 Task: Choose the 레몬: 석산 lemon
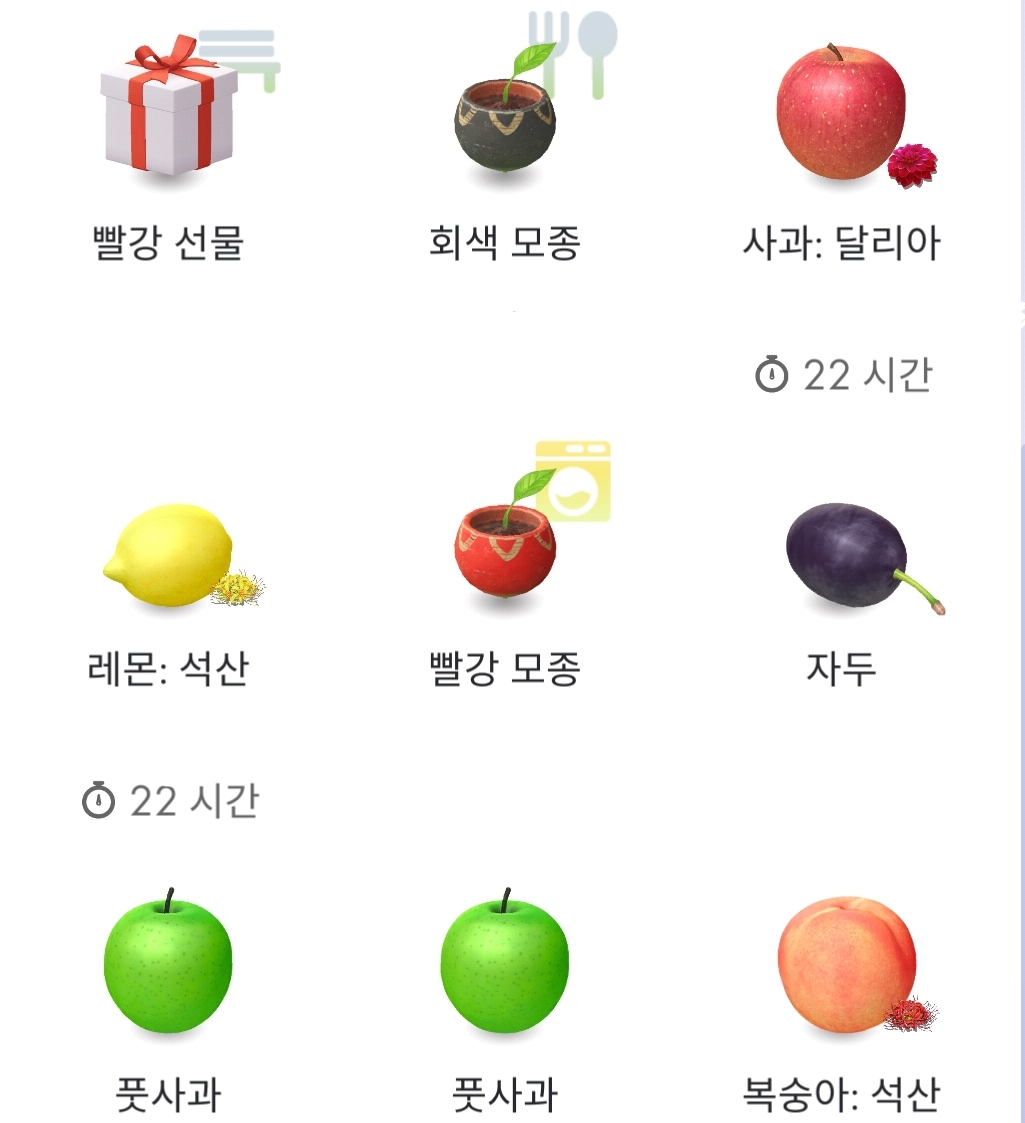[168, 556]
